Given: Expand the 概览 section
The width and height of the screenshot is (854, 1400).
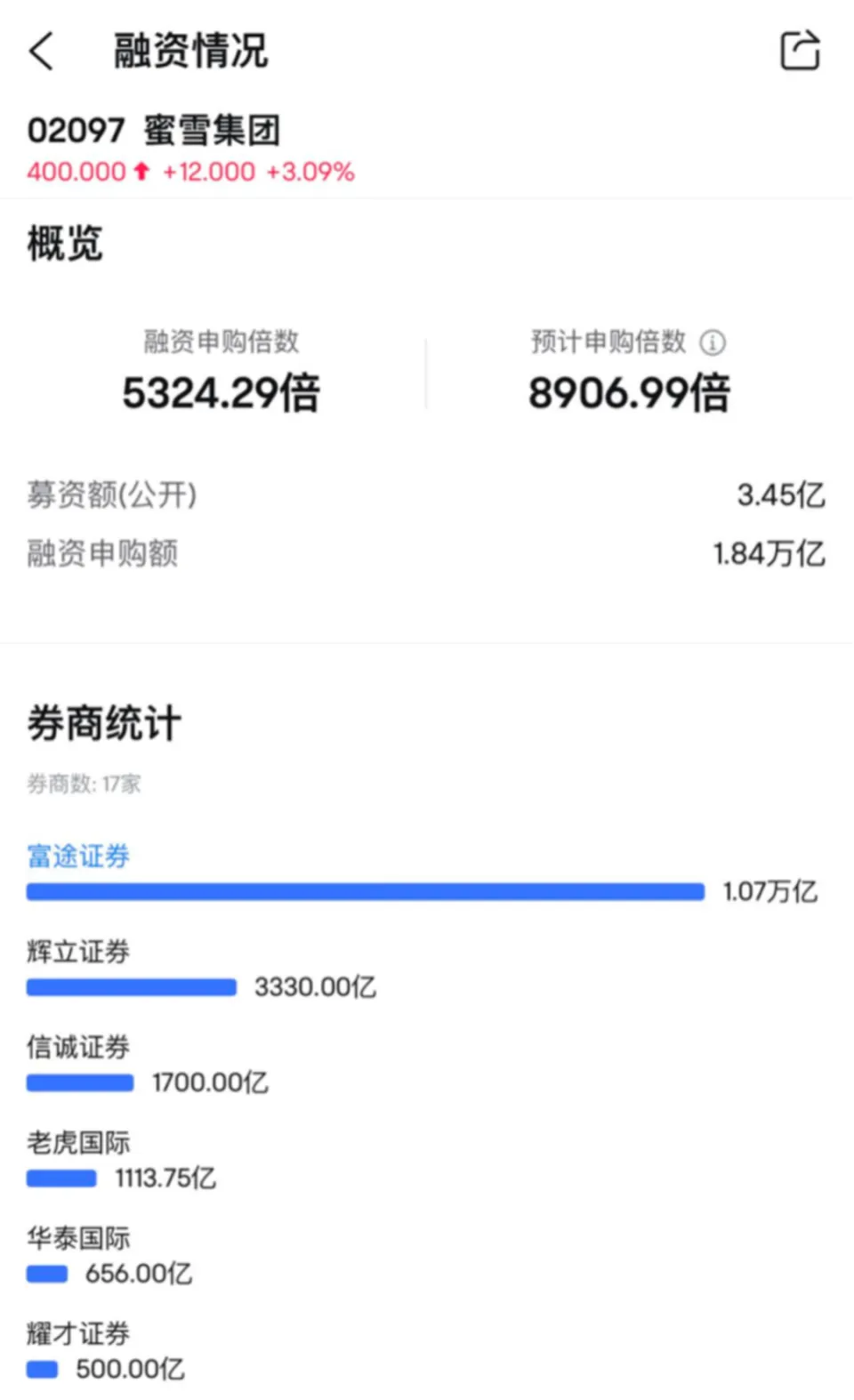Looking at the screenshot, I should [64, 245].
